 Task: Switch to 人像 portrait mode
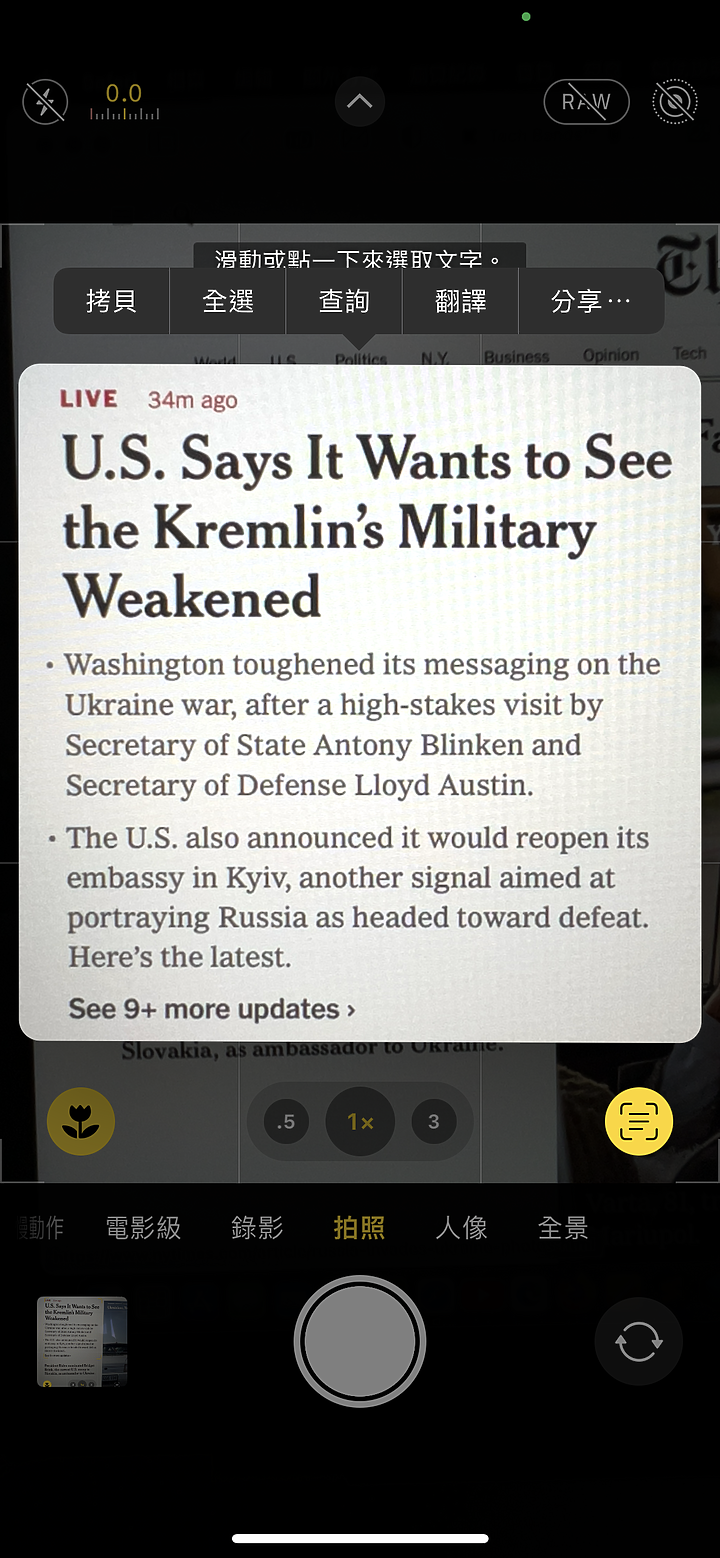[x=461, y=1228]
